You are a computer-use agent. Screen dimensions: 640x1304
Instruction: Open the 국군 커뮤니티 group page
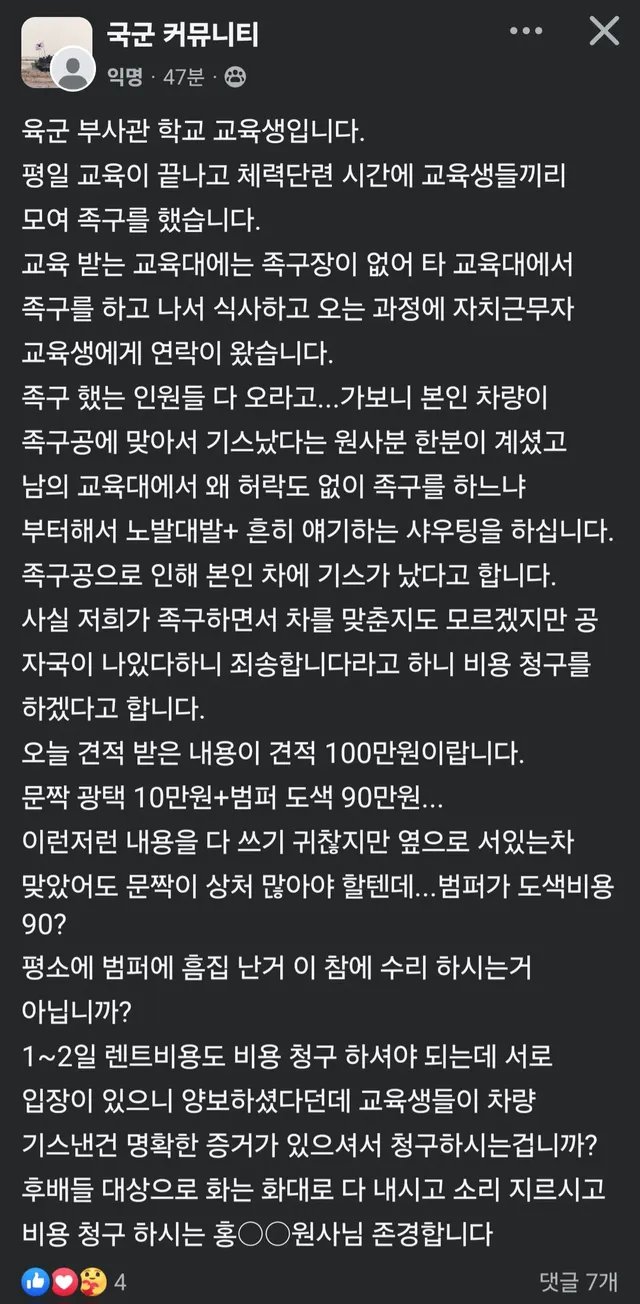click(183, 35)
